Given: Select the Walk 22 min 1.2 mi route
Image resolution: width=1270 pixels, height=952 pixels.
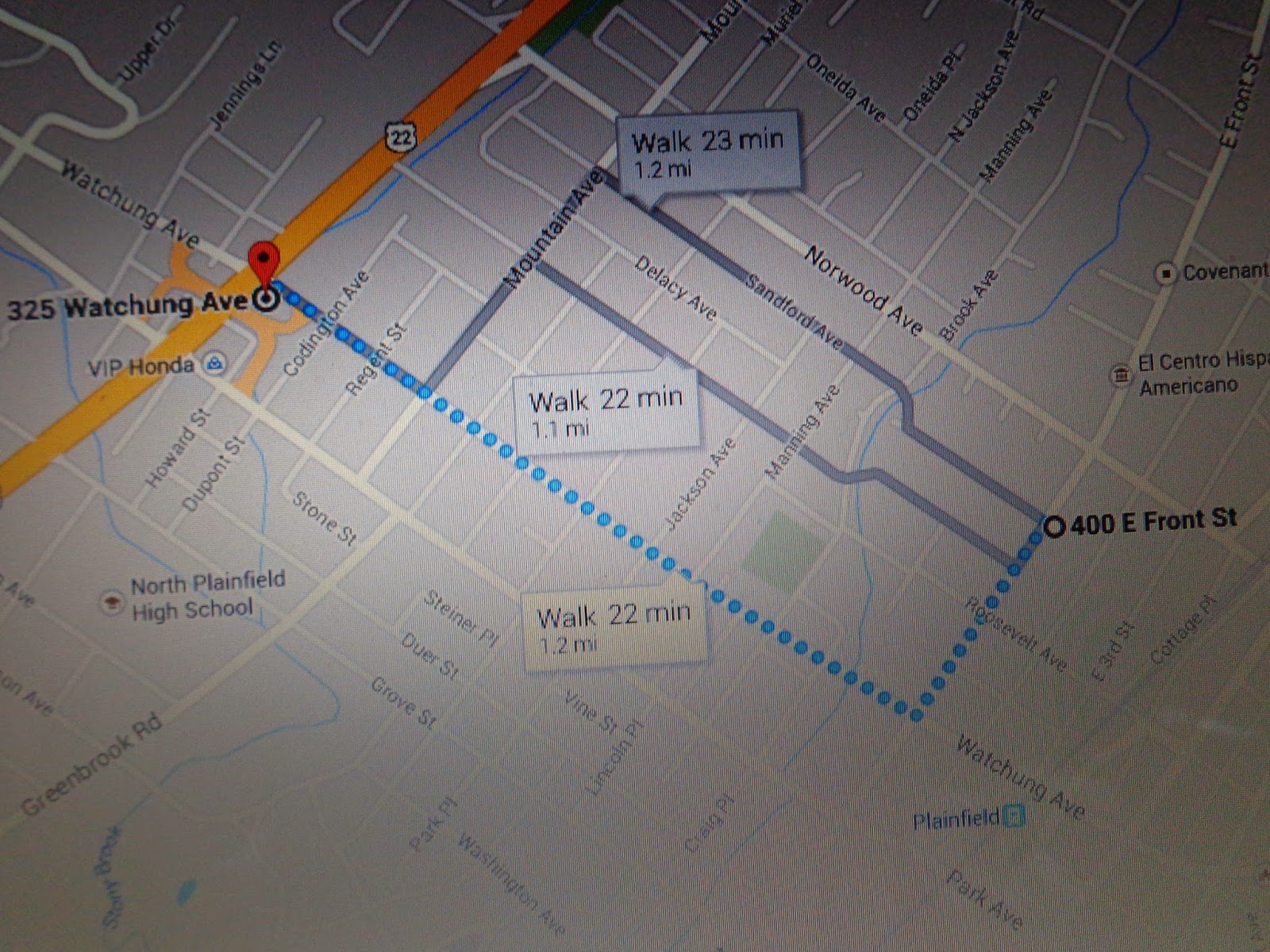Looking at the screenshot, I should pos(614,627).
